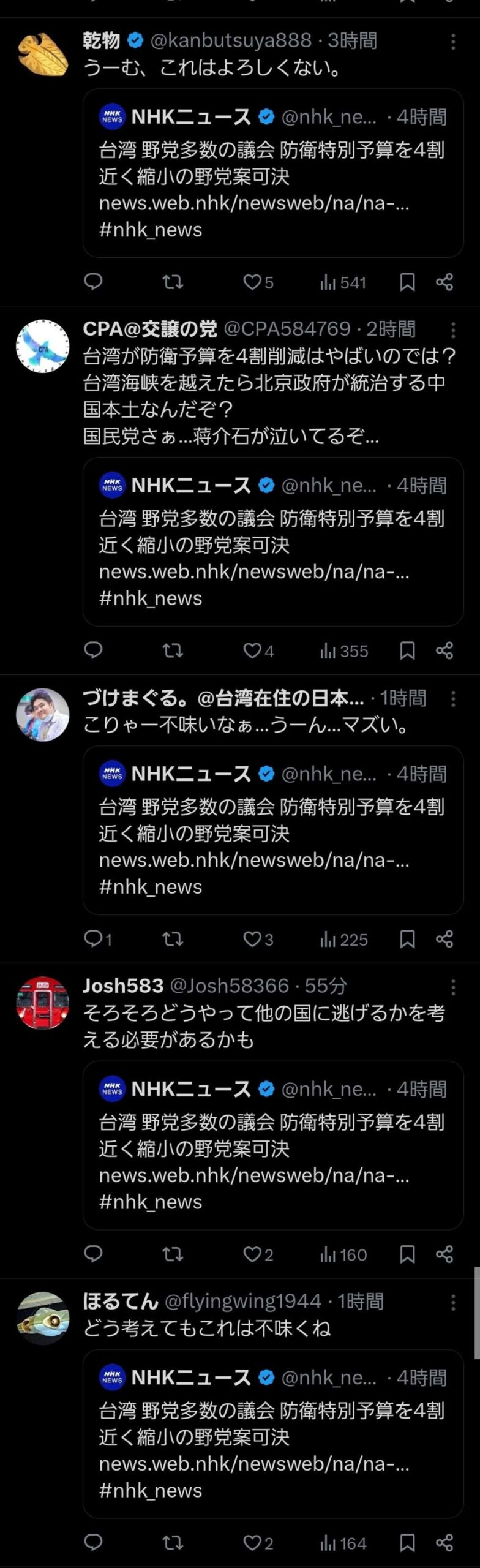Share ほるてん's post
Viewport: 480px width, 1568px height.
(444, 1542)
